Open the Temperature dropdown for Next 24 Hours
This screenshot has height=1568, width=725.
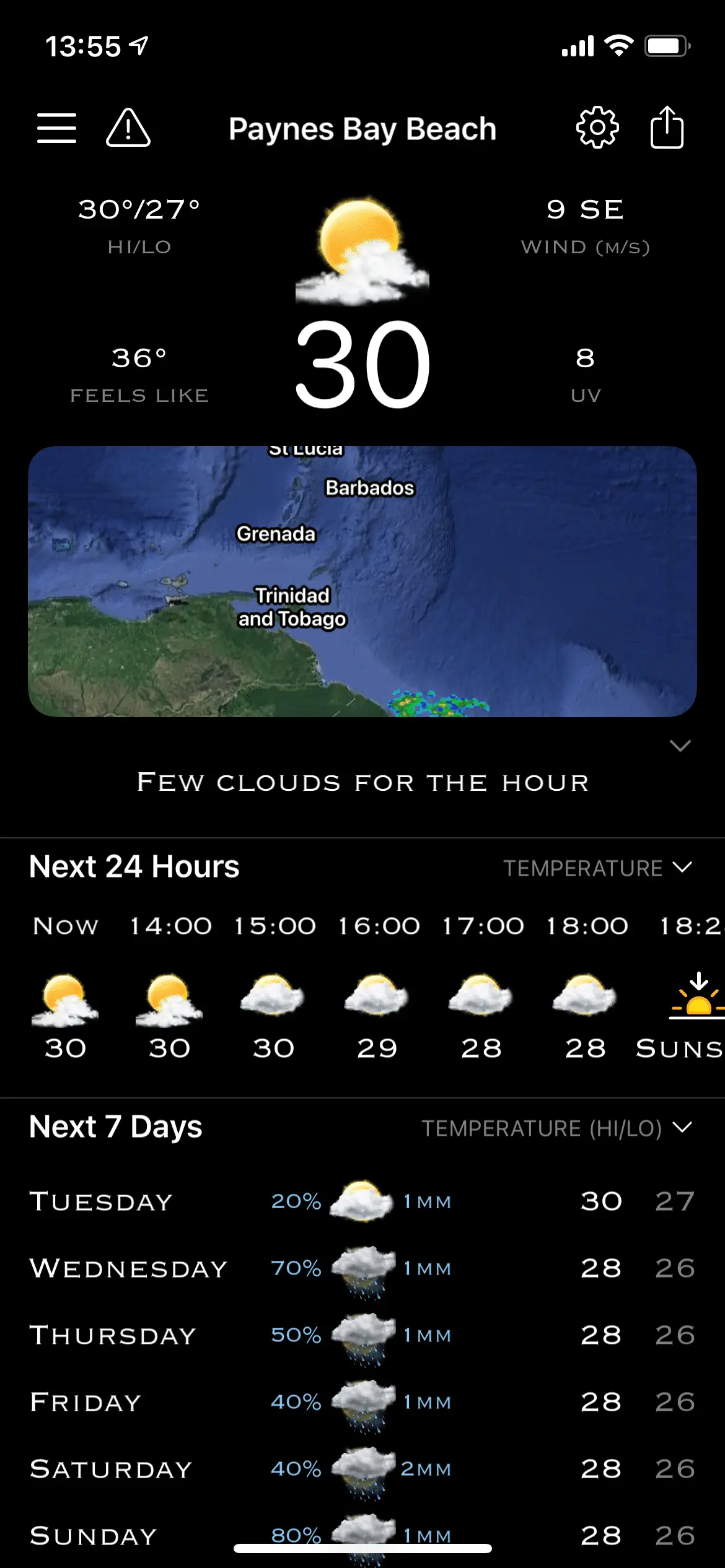[597, 868]
